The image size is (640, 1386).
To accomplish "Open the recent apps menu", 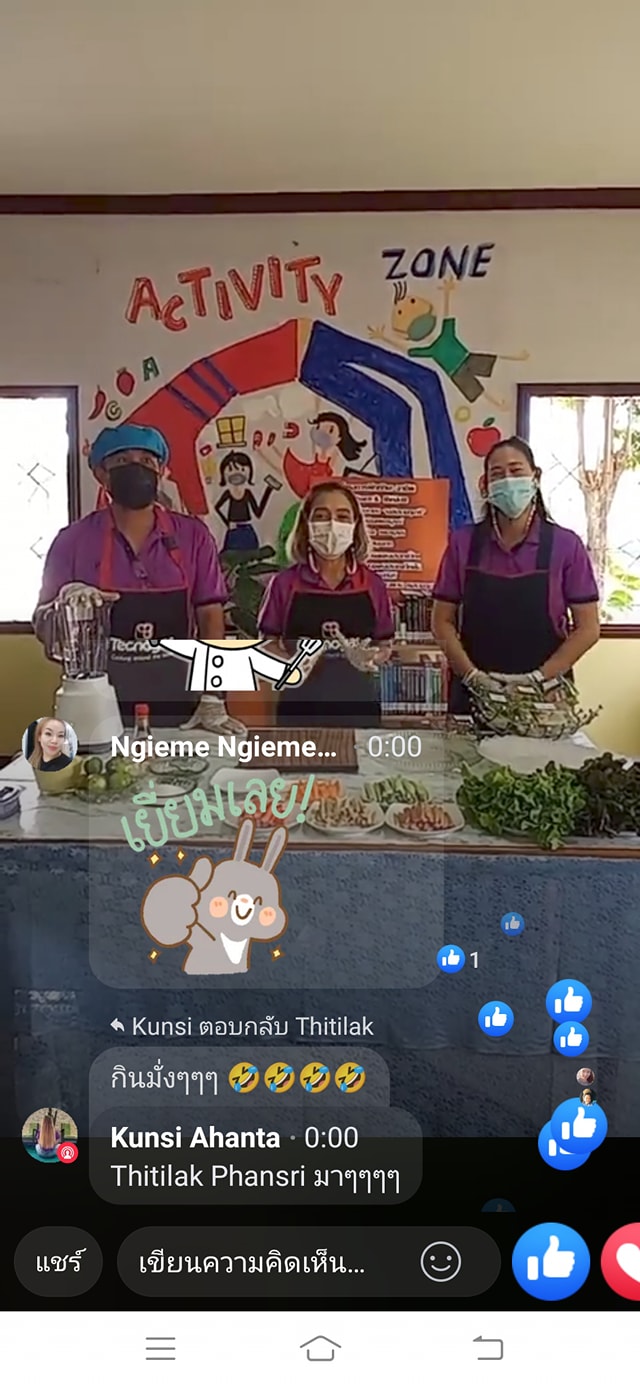I will (160, 1348).
